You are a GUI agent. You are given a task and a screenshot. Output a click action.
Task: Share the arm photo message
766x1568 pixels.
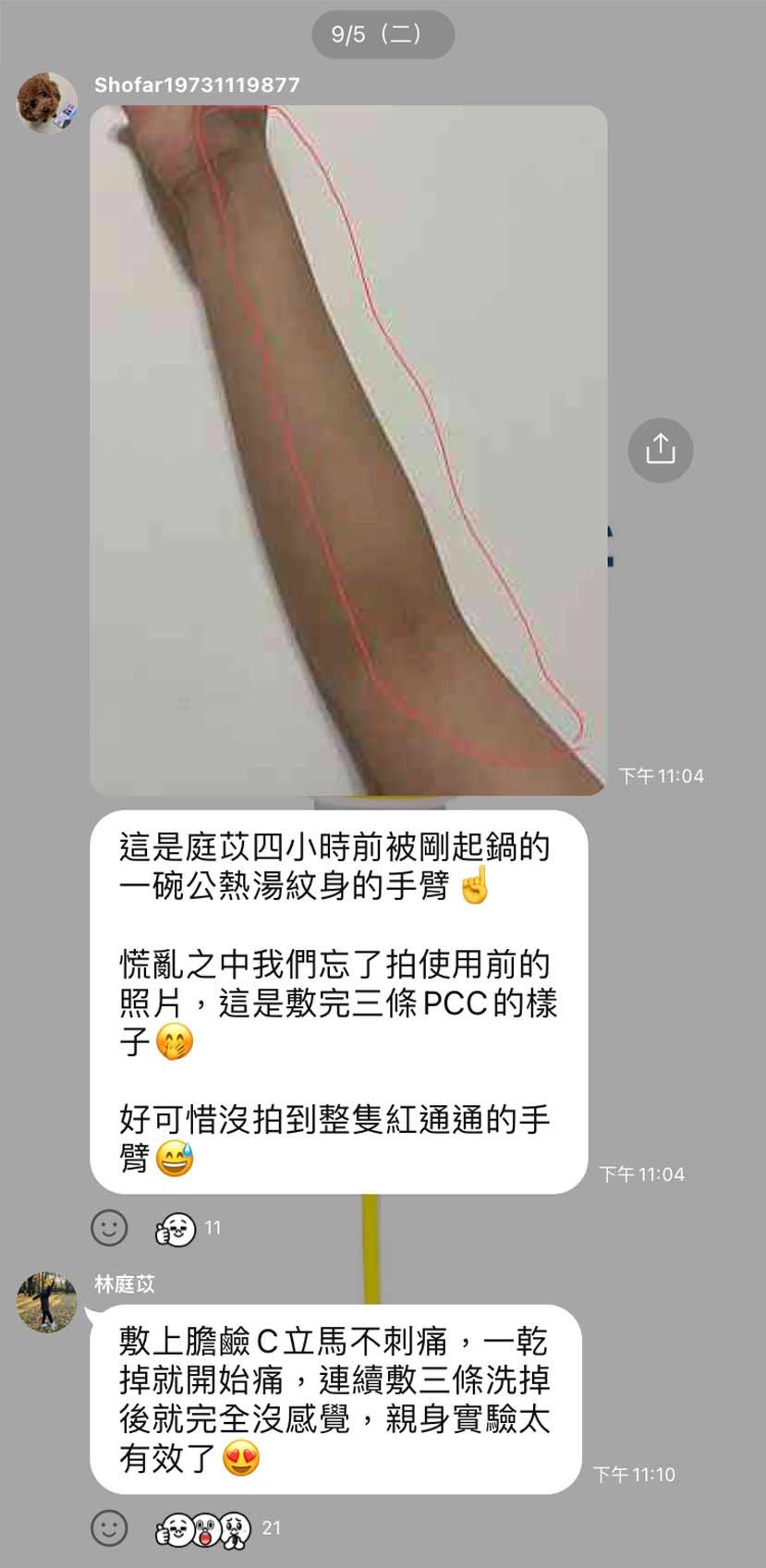tap(660, 450)
